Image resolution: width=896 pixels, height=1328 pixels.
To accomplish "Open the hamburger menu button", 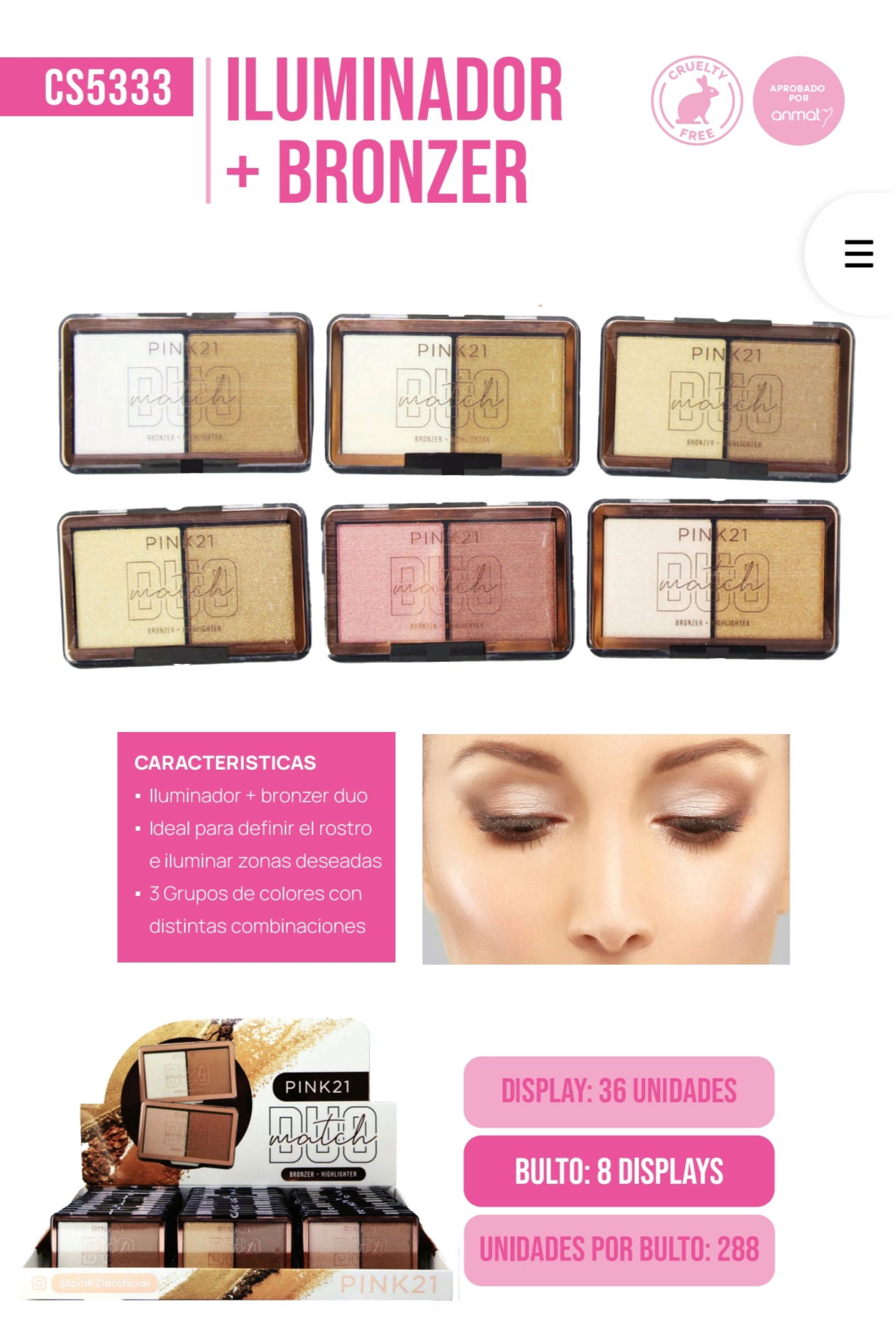I will point(858,254).
